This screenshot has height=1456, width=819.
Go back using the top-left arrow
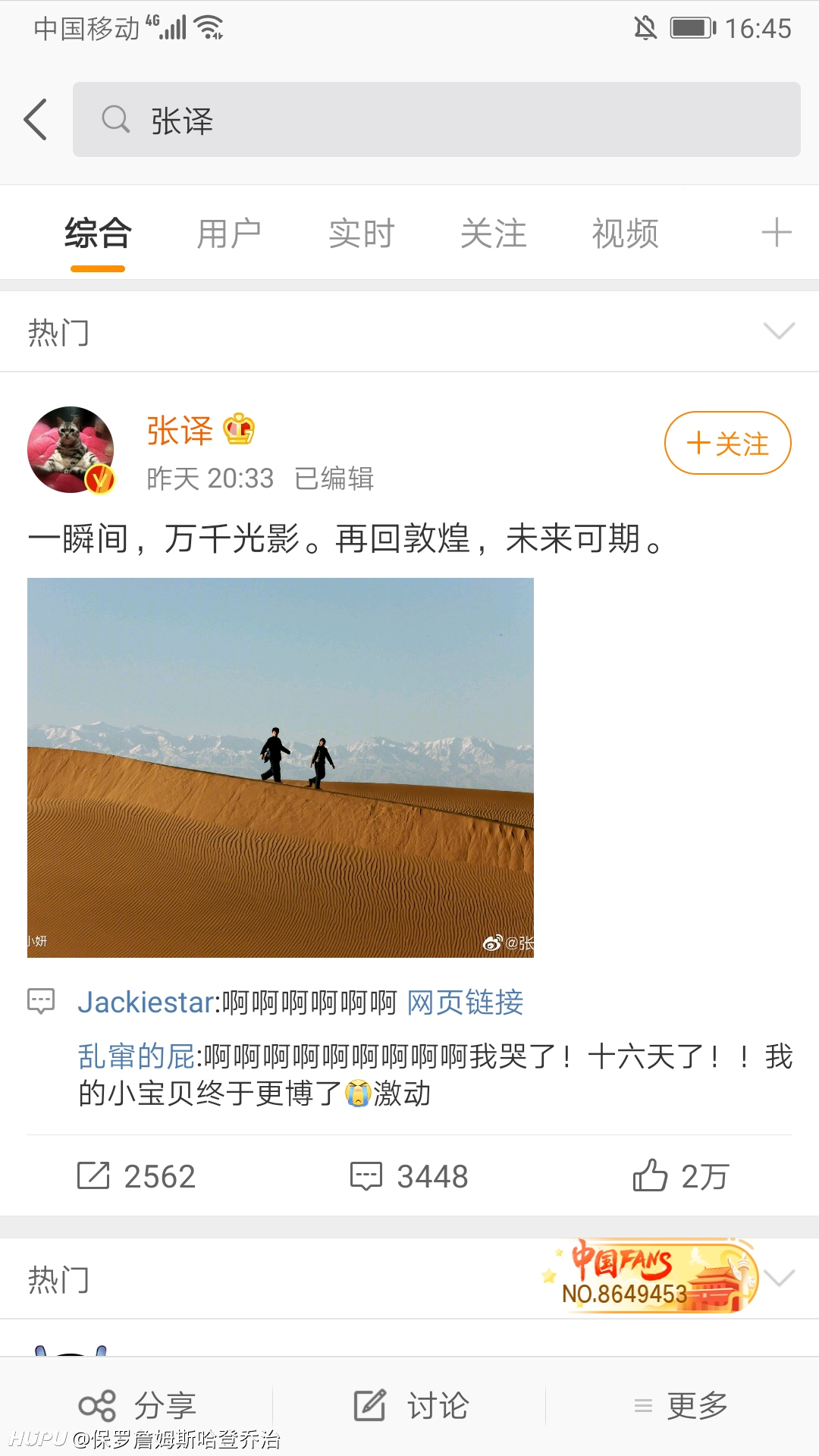click(x=36, y=120)
